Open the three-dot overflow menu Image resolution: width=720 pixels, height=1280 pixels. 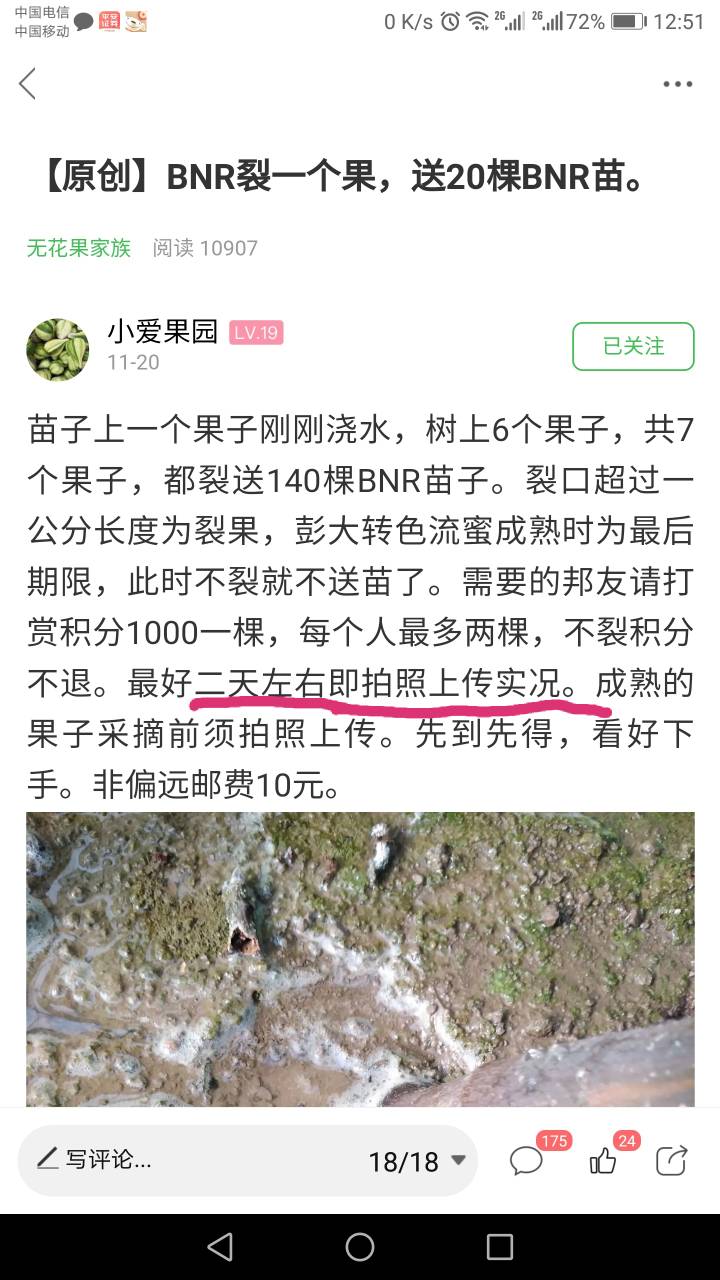click(678, 84)
